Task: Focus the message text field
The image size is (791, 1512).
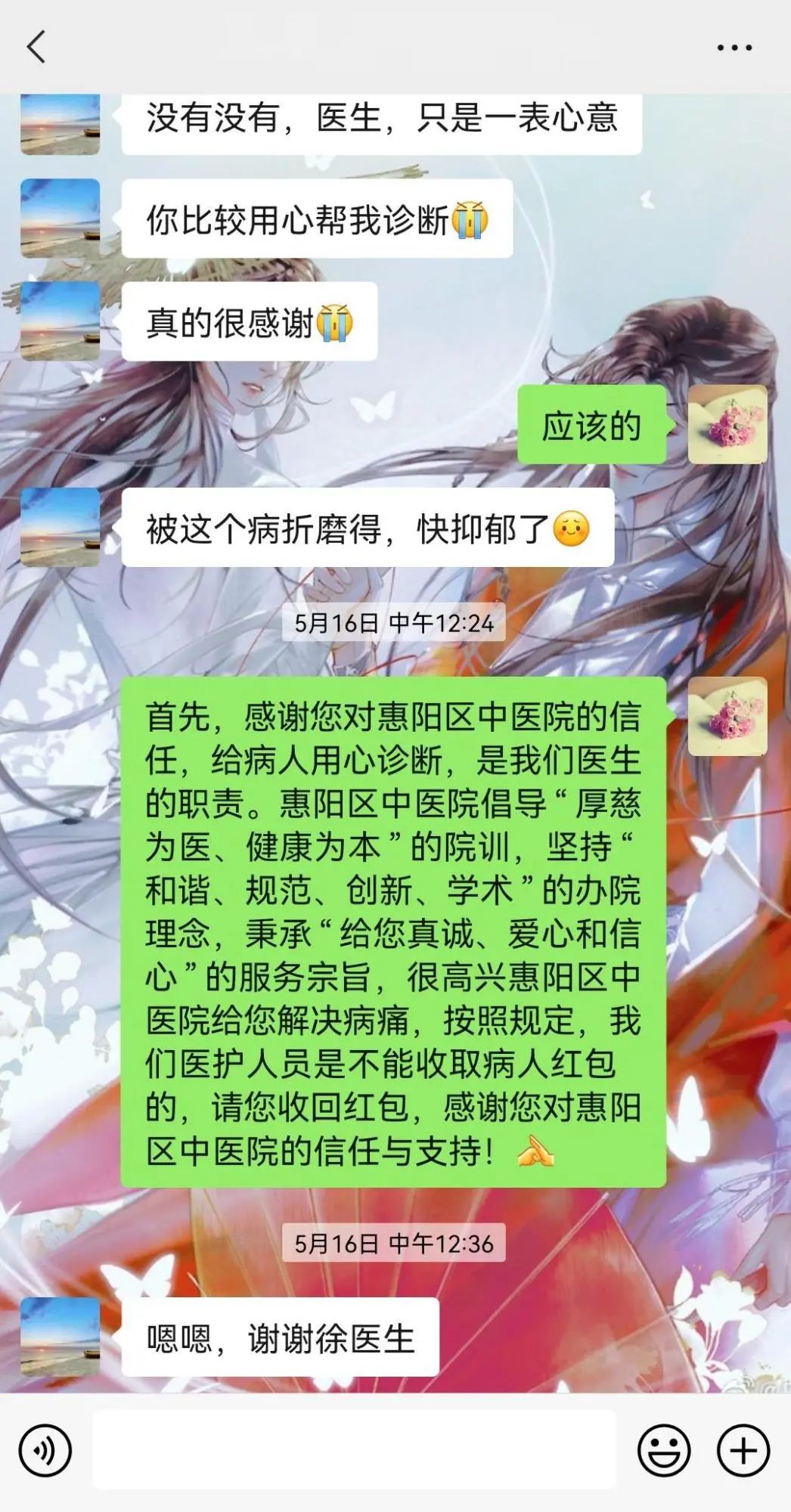Action: pos(354,1450)
